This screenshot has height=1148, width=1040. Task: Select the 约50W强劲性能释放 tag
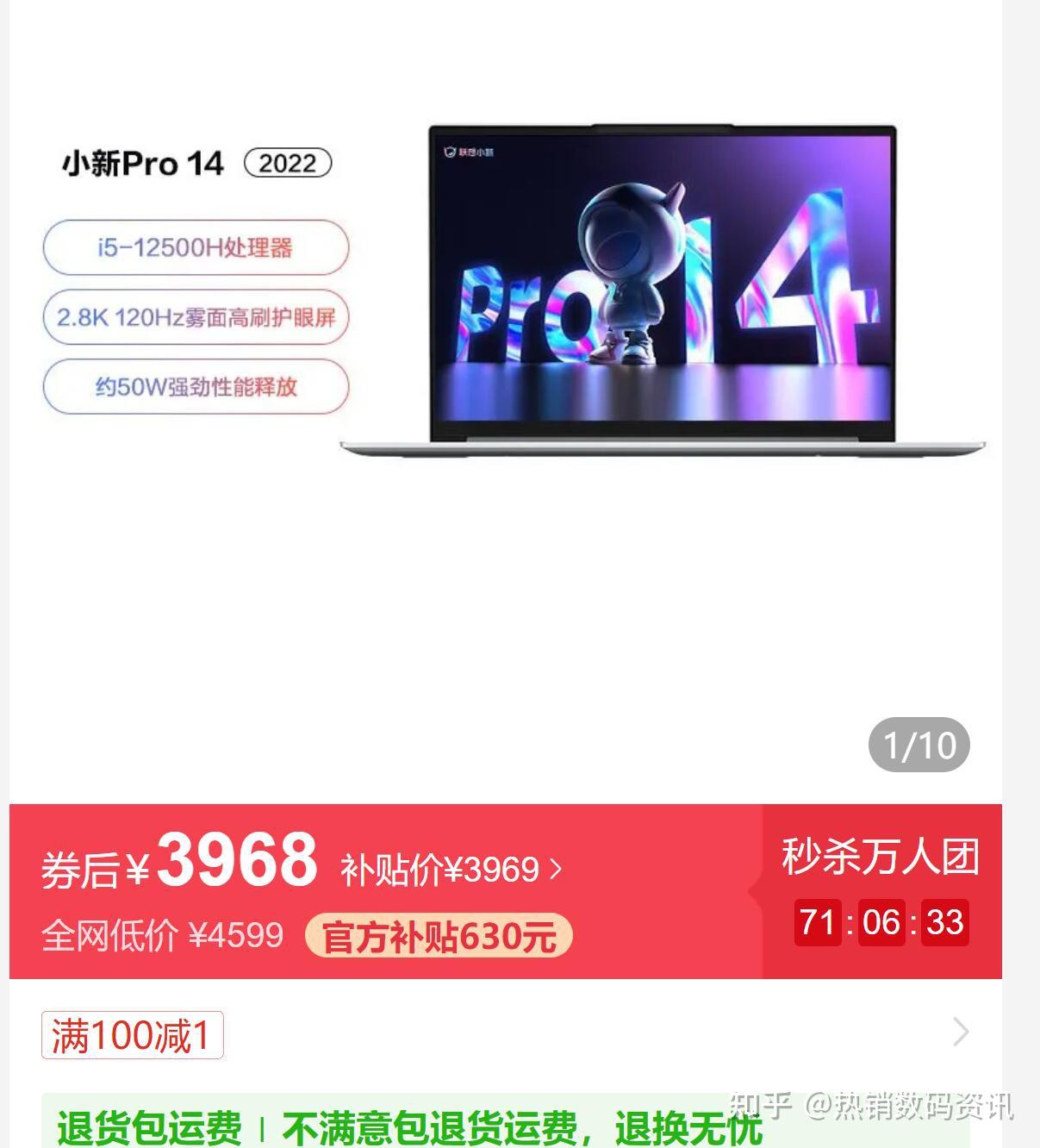tap(196, 387)
